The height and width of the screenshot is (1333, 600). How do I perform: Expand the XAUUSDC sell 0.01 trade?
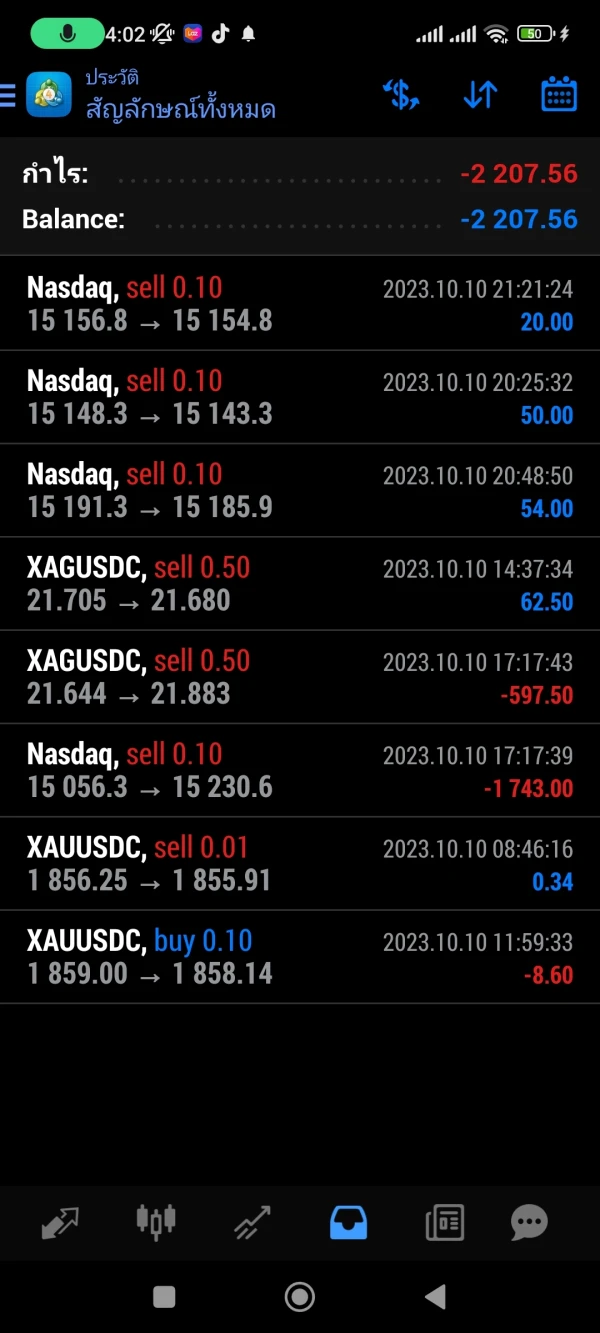pyautogui.click(x=300, y=863)
